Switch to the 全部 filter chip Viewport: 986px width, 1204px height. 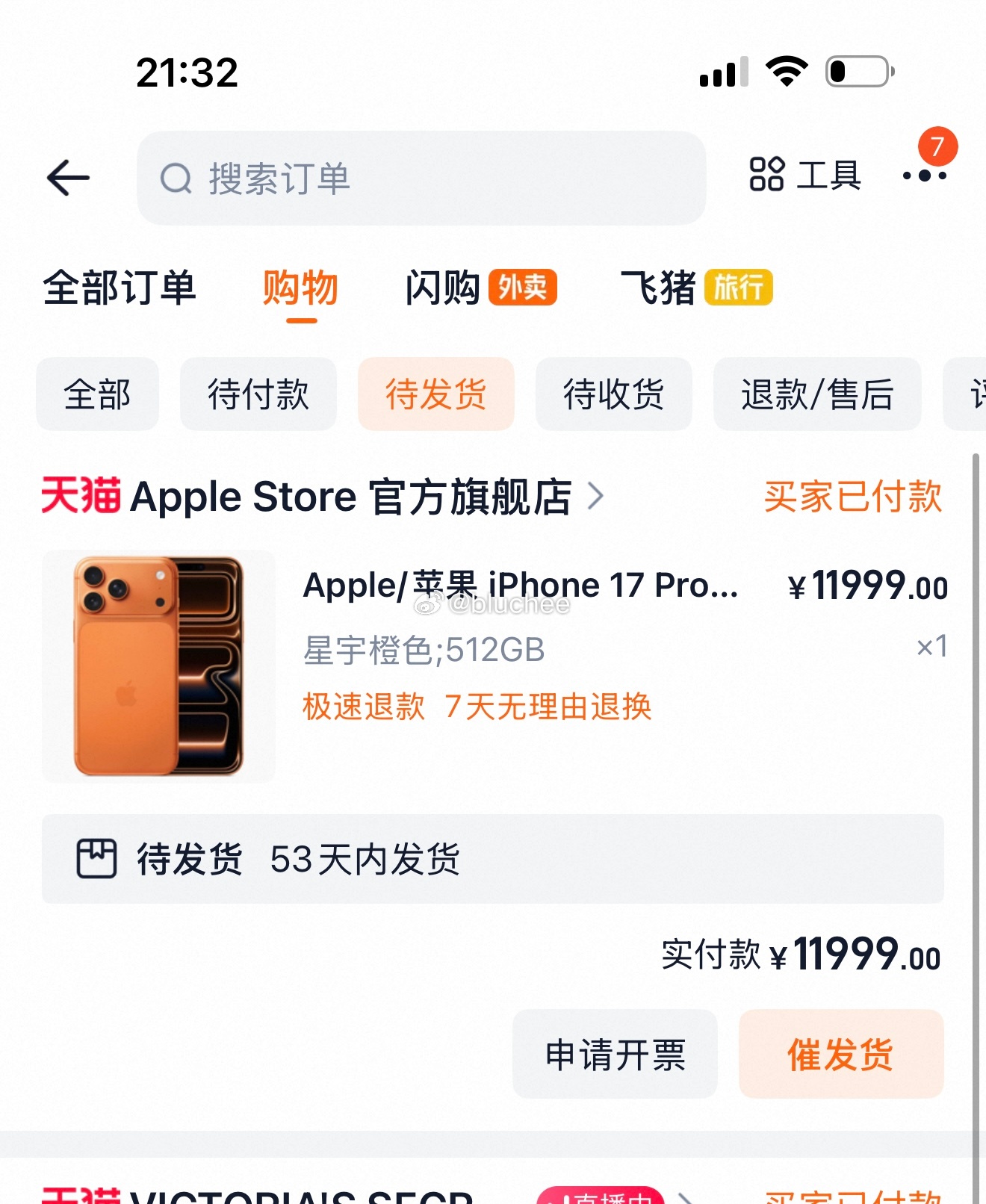tap(98, 394)
